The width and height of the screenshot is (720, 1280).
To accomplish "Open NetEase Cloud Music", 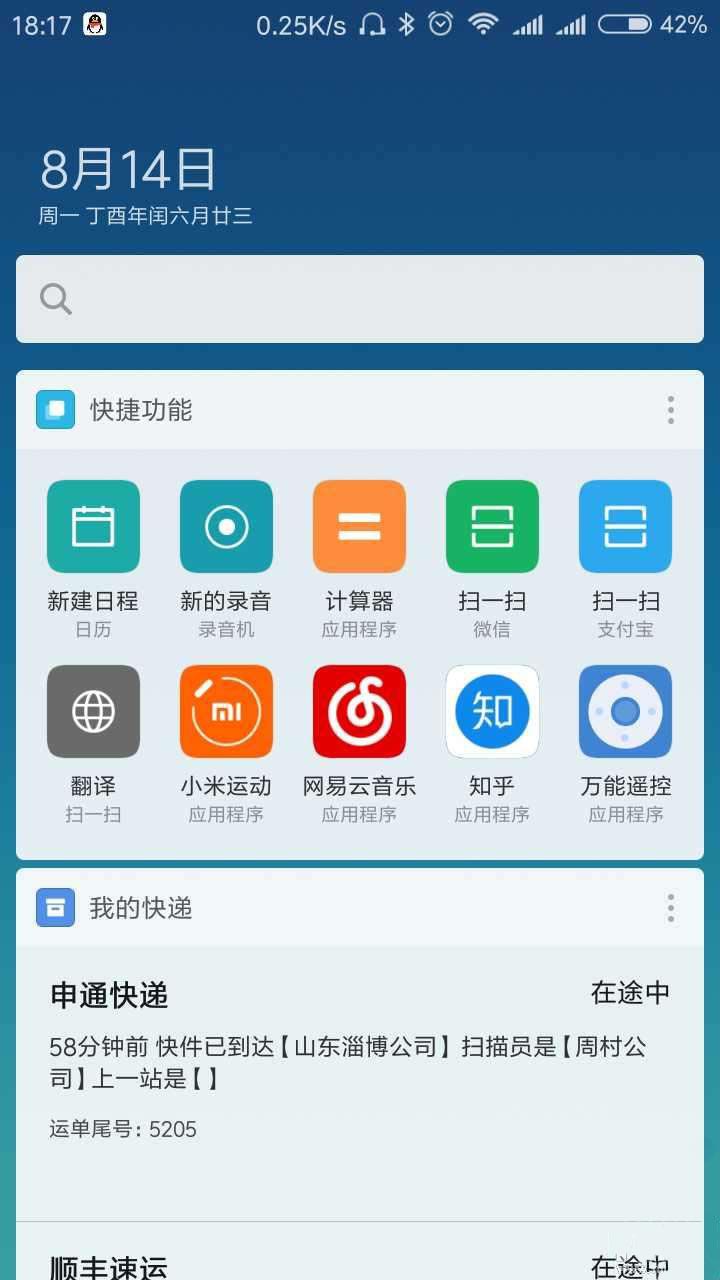I will (x=359, y=711).
